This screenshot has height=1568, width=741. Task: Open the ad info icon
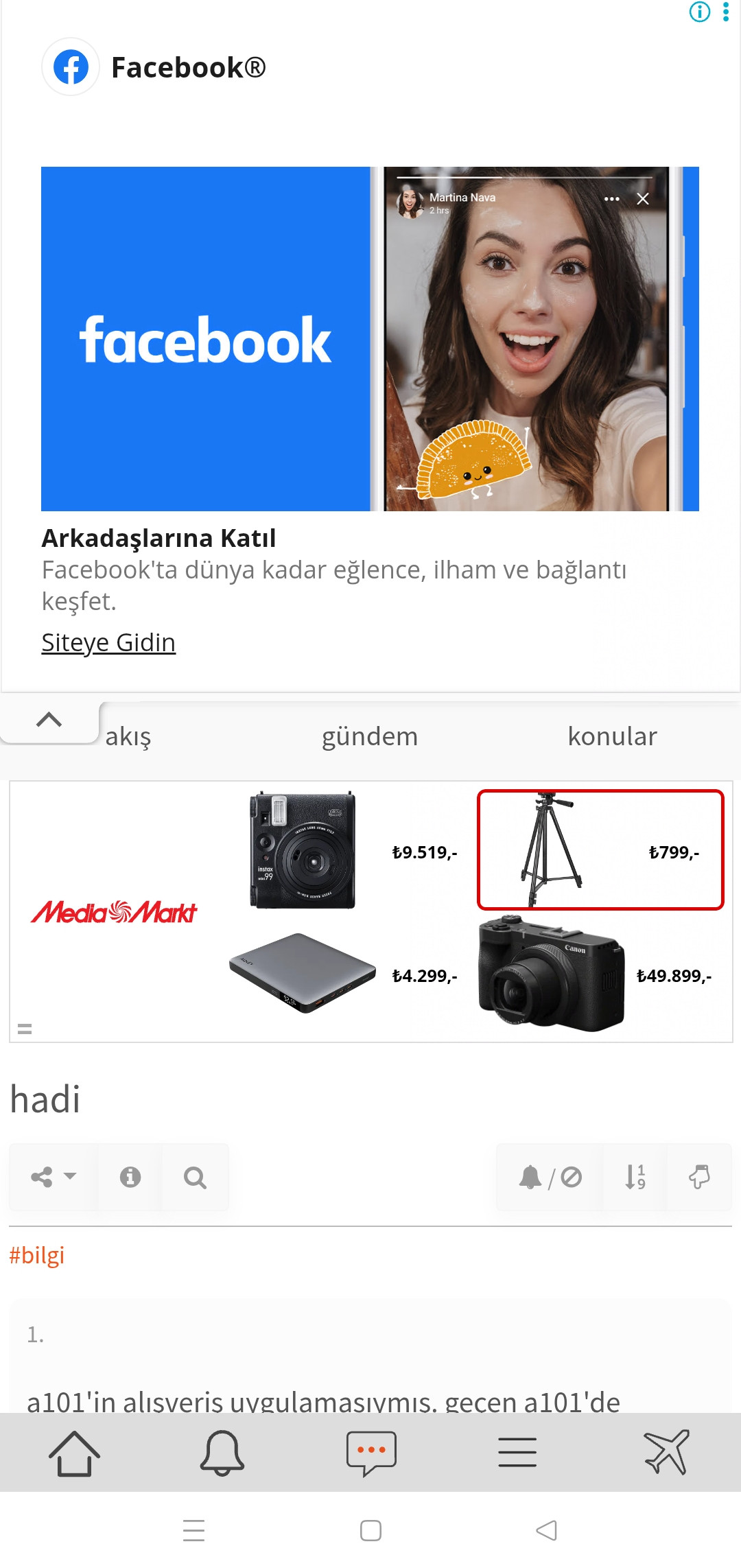[x=699, y=12]
